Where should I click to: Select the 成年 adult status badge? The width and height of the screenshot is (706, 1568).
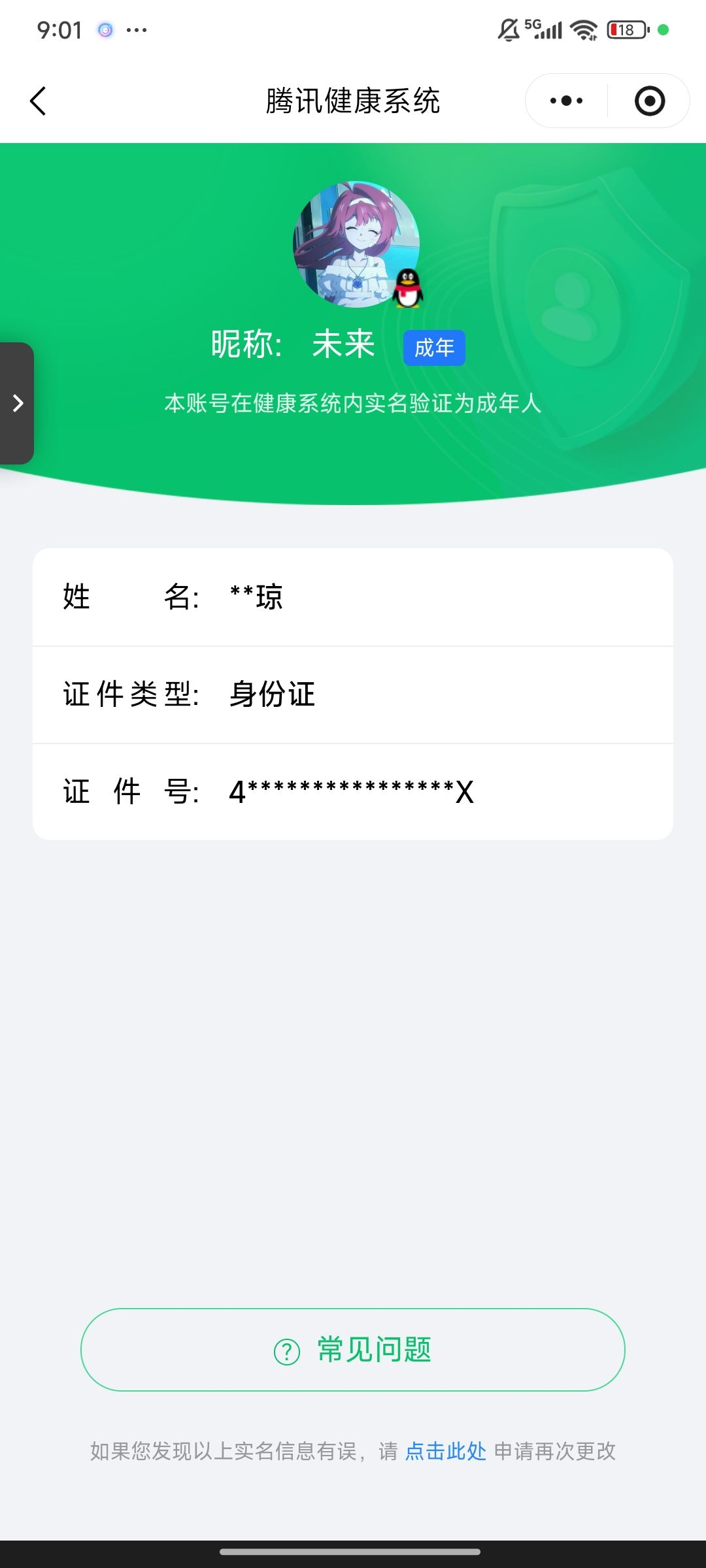point(433,348)
